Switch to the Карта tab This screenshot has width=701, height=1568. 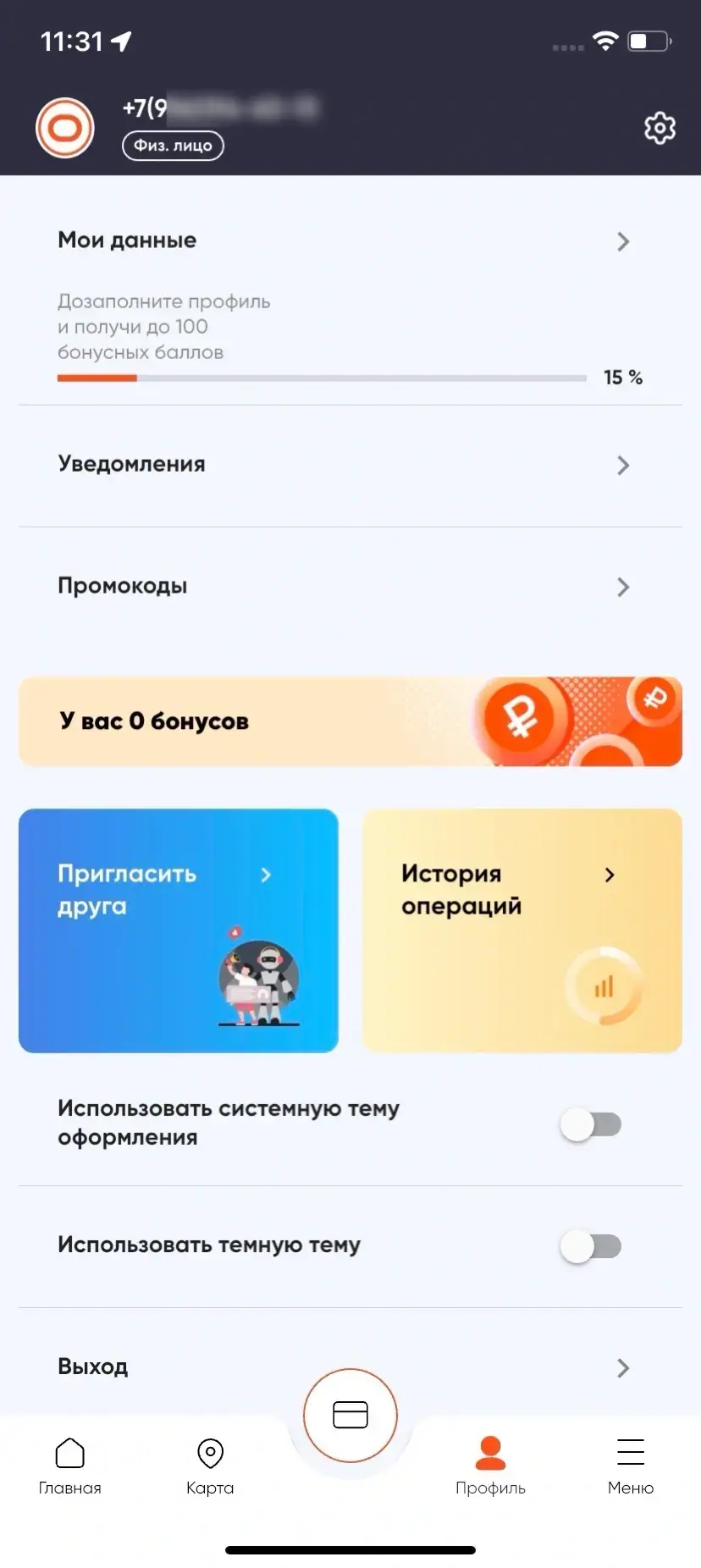tap(210, 1466)
